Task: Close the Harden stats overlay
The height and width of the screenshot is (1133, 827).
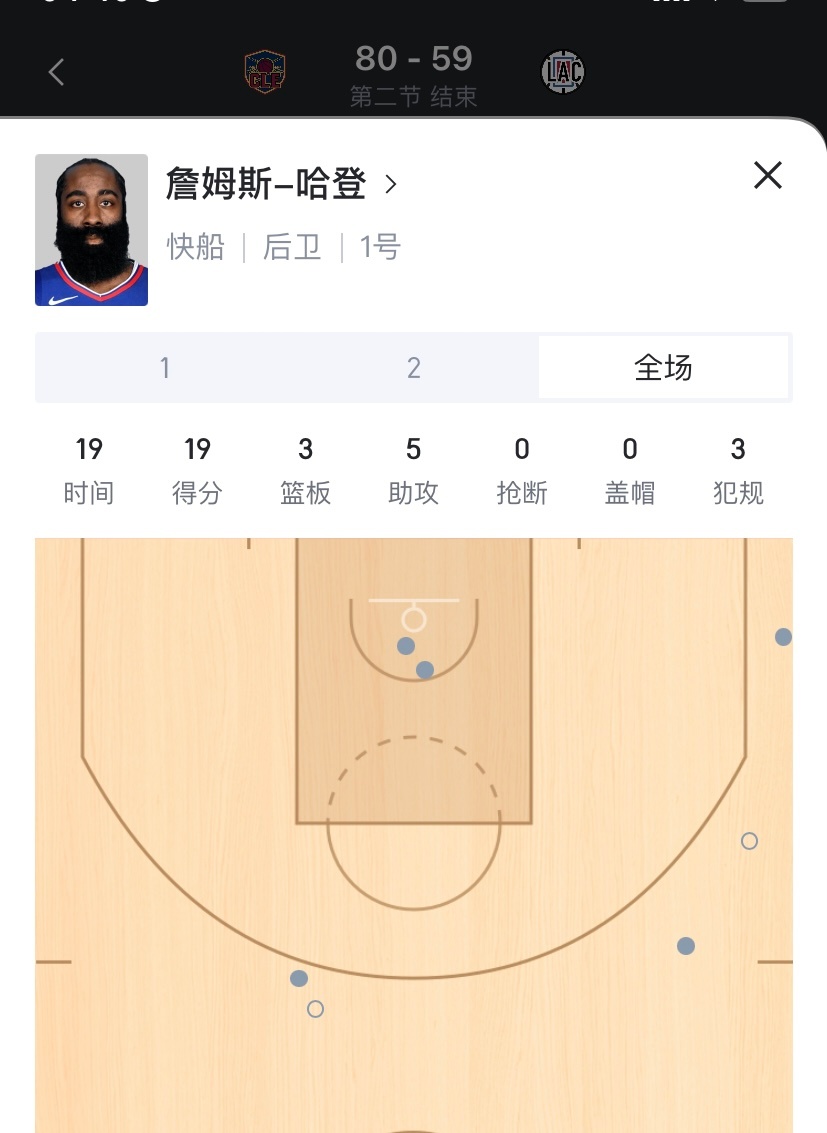Action: 767,175
